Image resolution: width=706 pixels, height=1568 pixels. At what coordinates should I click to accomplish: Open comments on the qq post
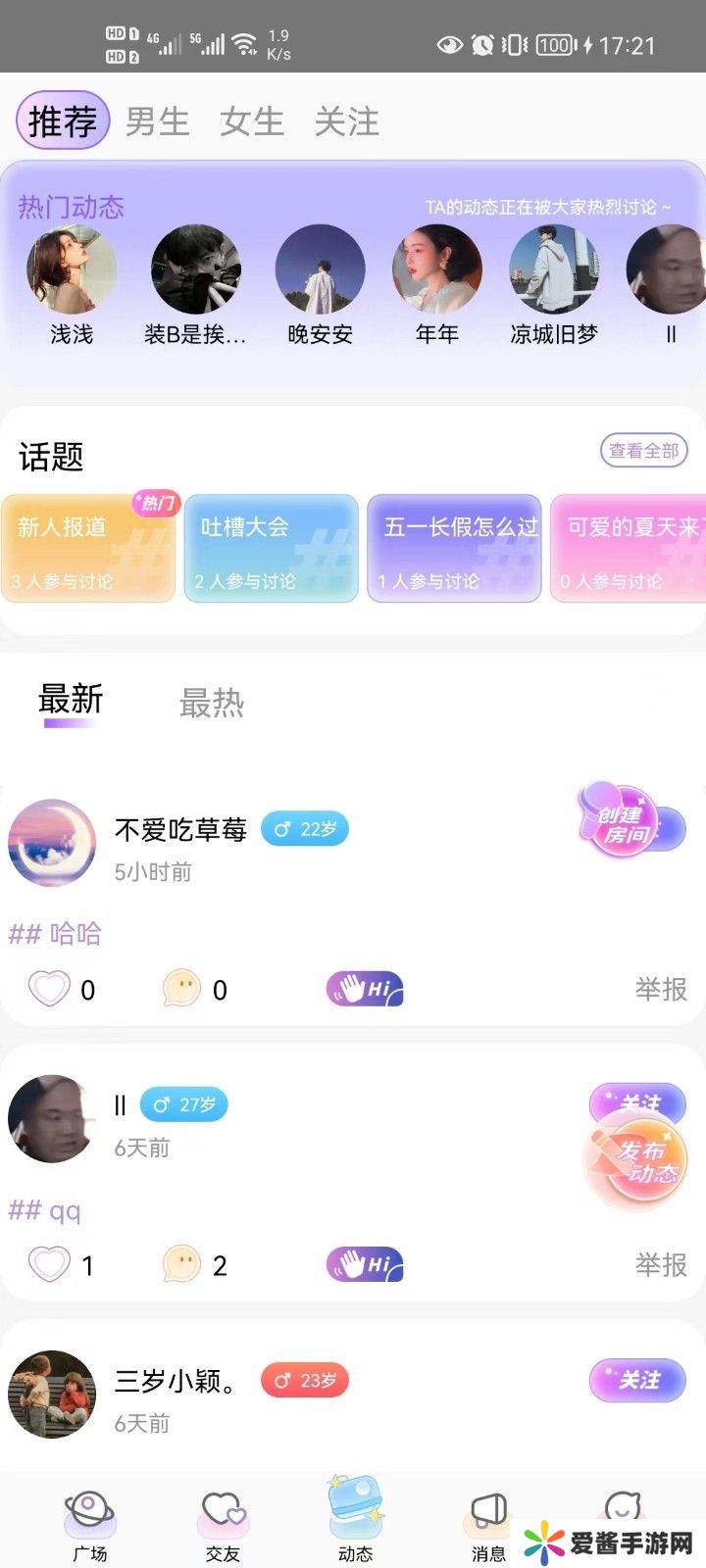(x=182, y=1264)
